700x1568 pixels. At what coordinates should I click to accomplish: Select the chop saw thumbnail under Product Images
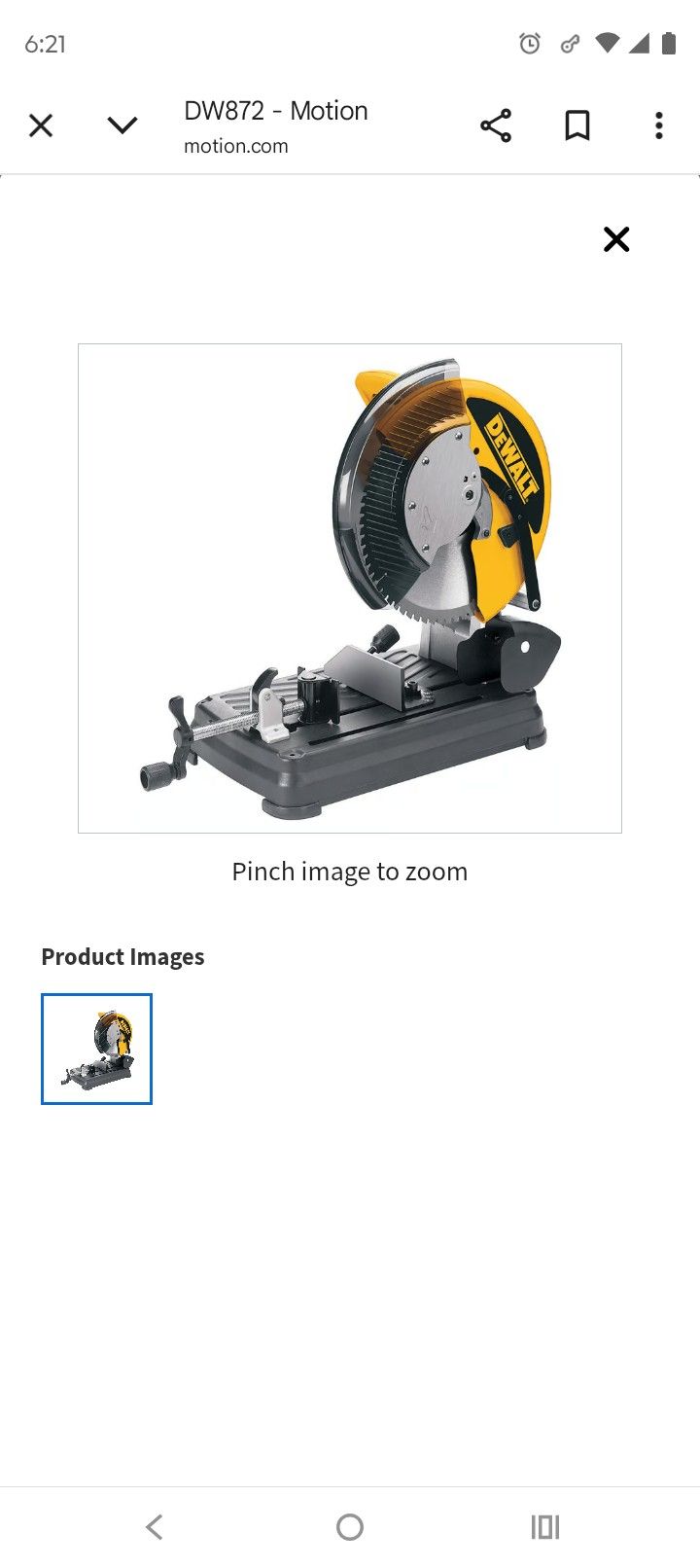coord(96,1049)
